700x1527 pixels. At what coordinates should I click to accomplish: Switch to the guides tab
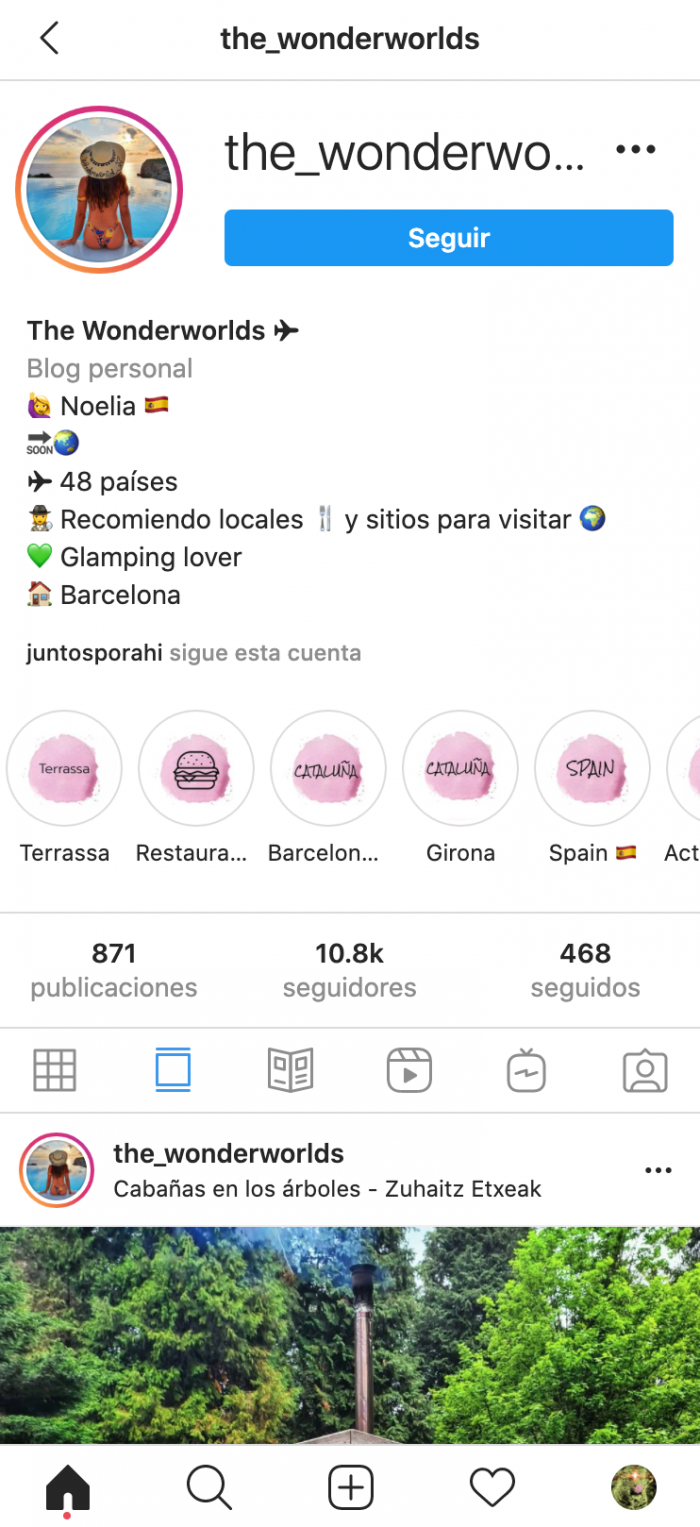[x=291, y=1070]
